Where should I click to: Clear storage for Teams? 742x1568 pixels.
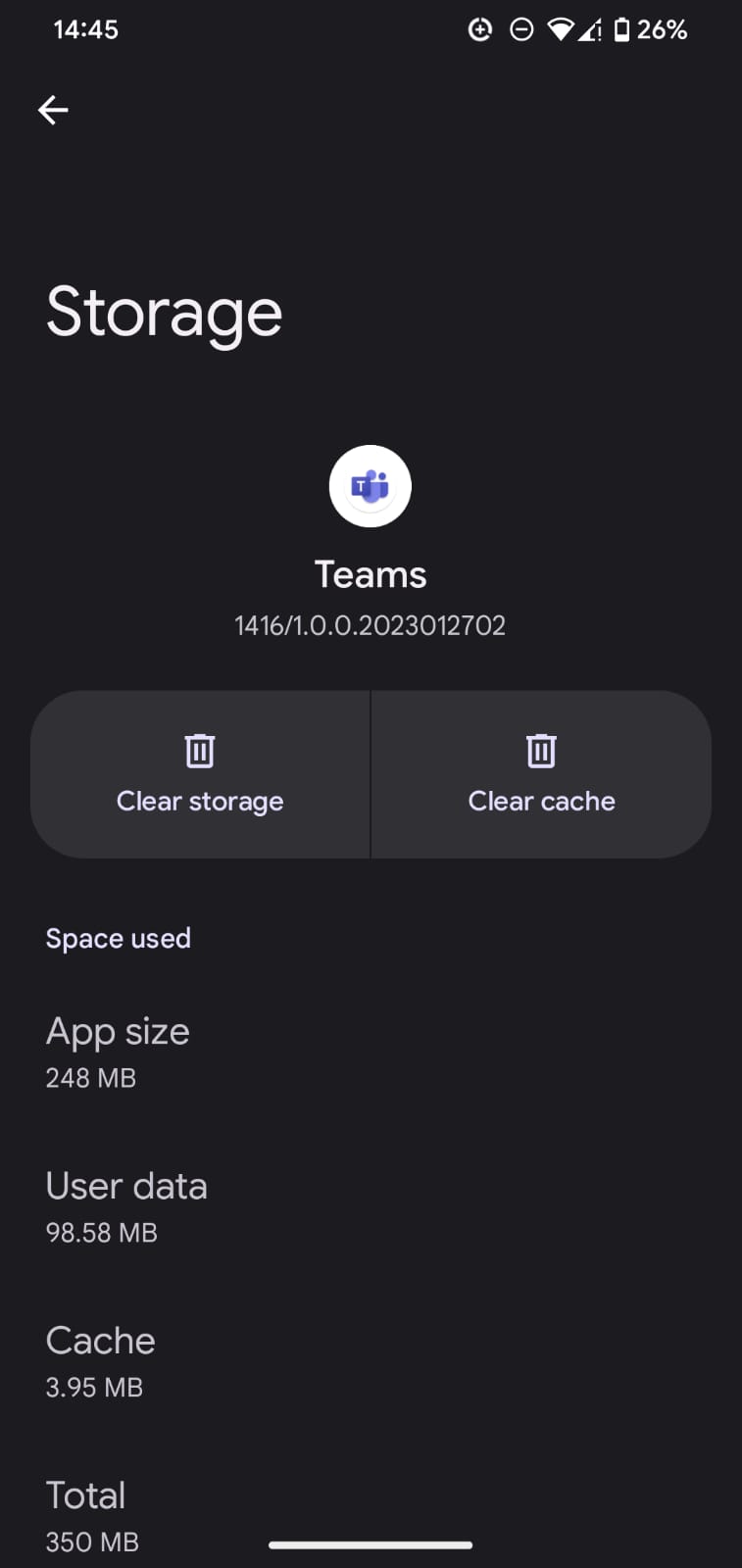(x=200, y=774)
